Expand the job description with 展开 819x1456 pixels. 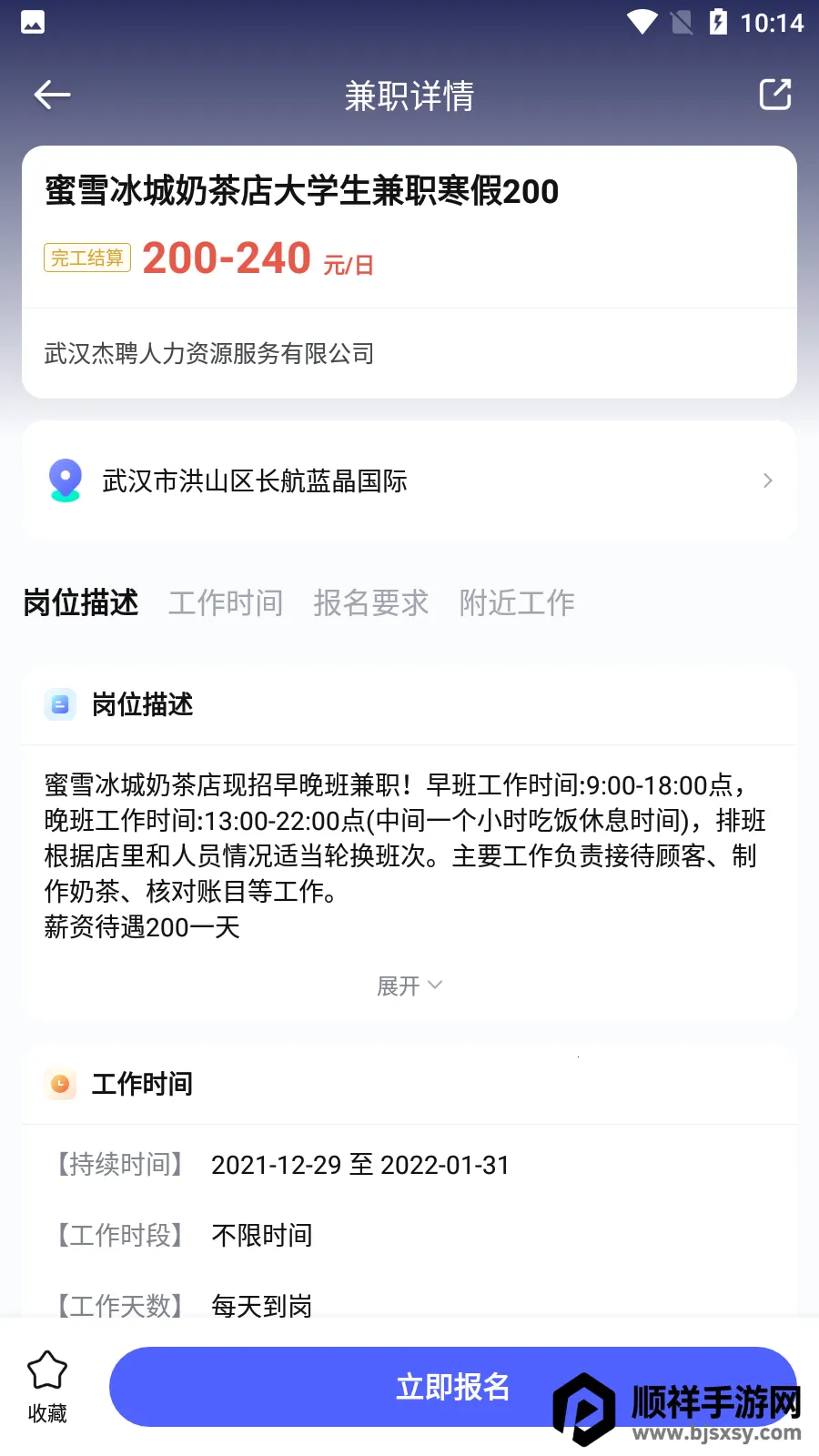point(409,986)
